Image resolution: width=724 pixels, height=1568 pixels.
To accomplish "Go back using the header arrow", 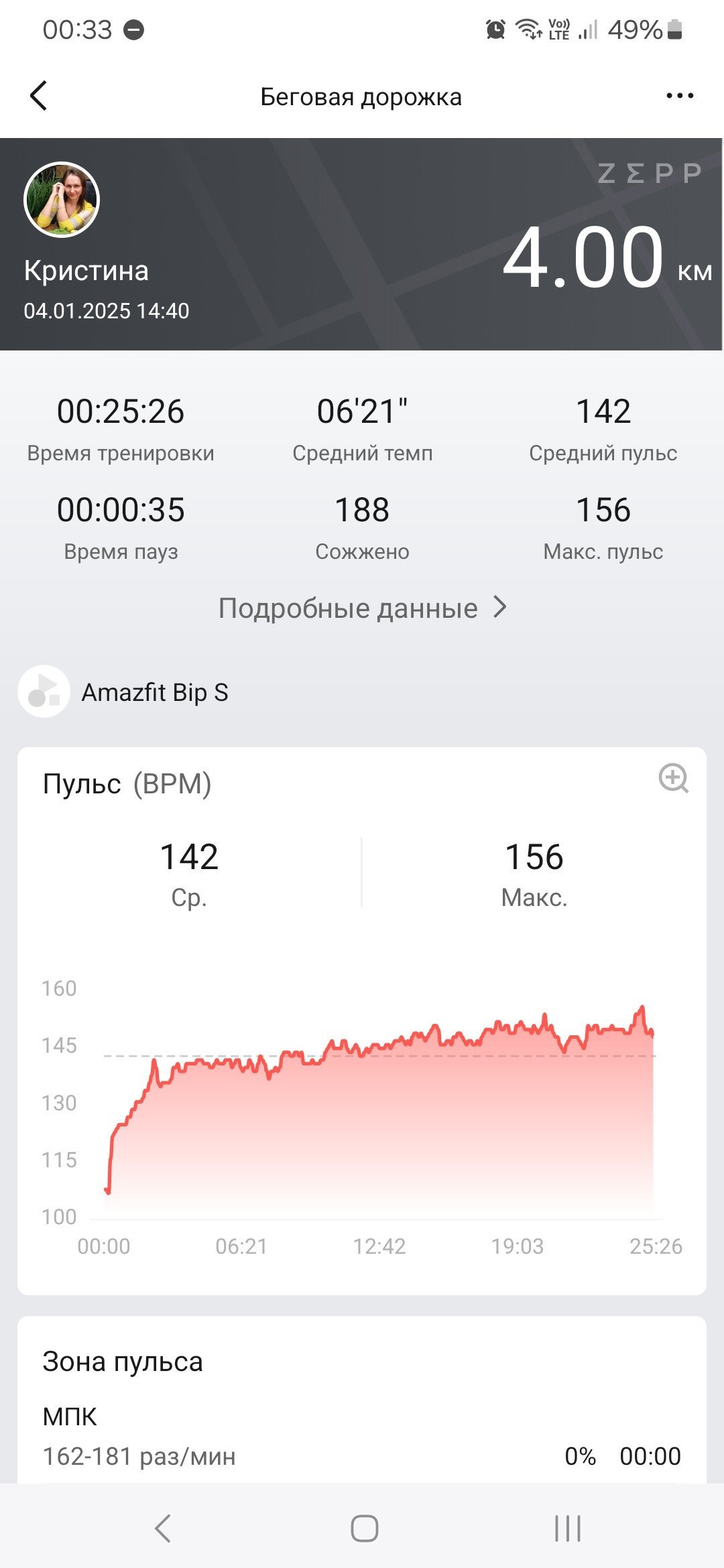I will click(39, 96).
